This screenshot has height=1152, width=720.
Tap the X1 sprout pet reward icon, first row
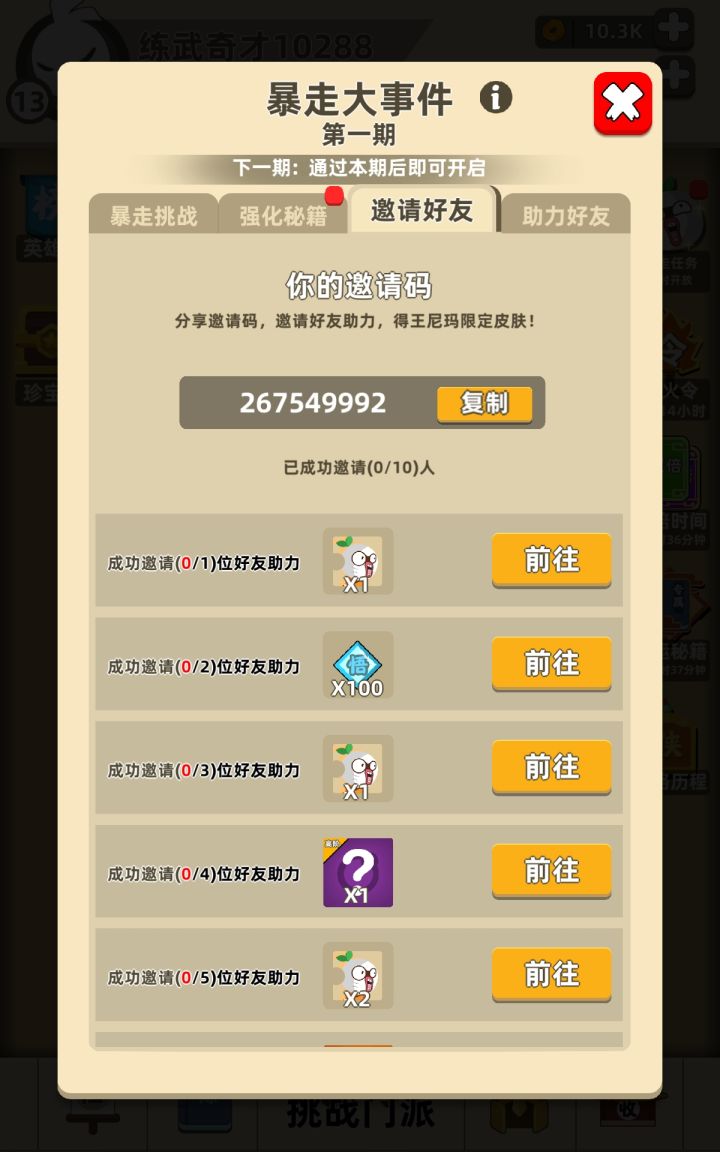tap(359, 560)
